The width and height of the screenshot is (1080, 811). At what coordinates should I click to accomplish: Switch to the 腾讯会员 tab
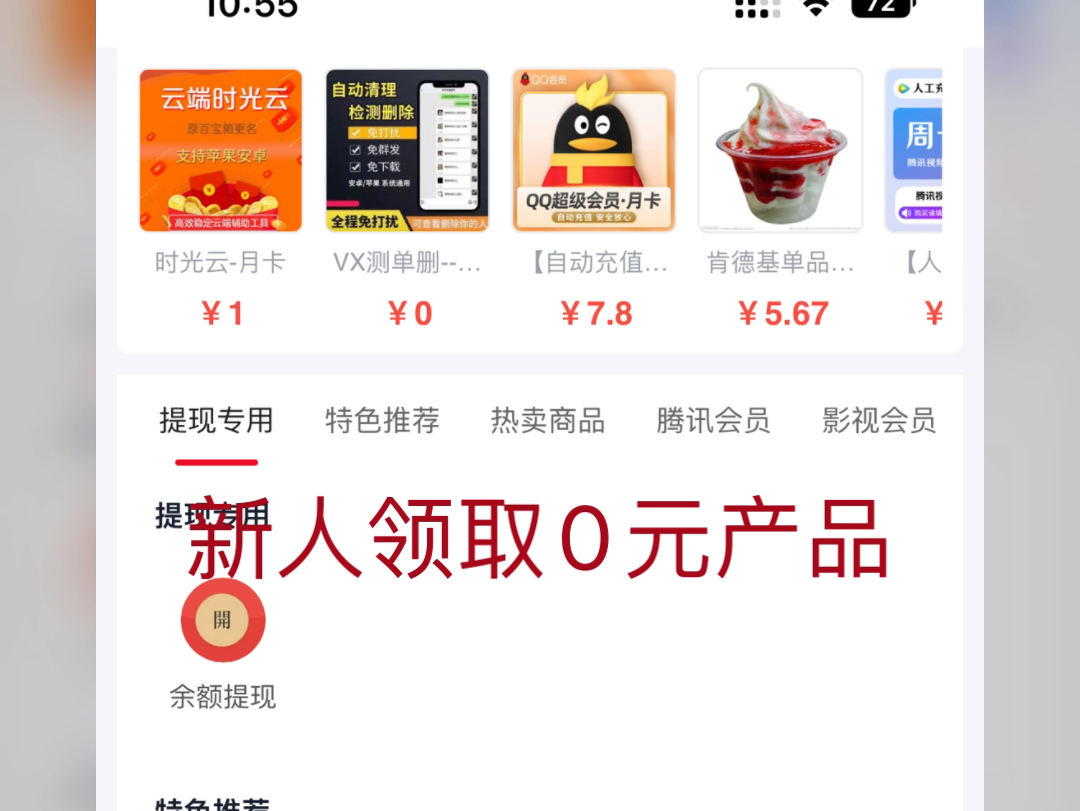pyautogui.click(x=713, y=421)
